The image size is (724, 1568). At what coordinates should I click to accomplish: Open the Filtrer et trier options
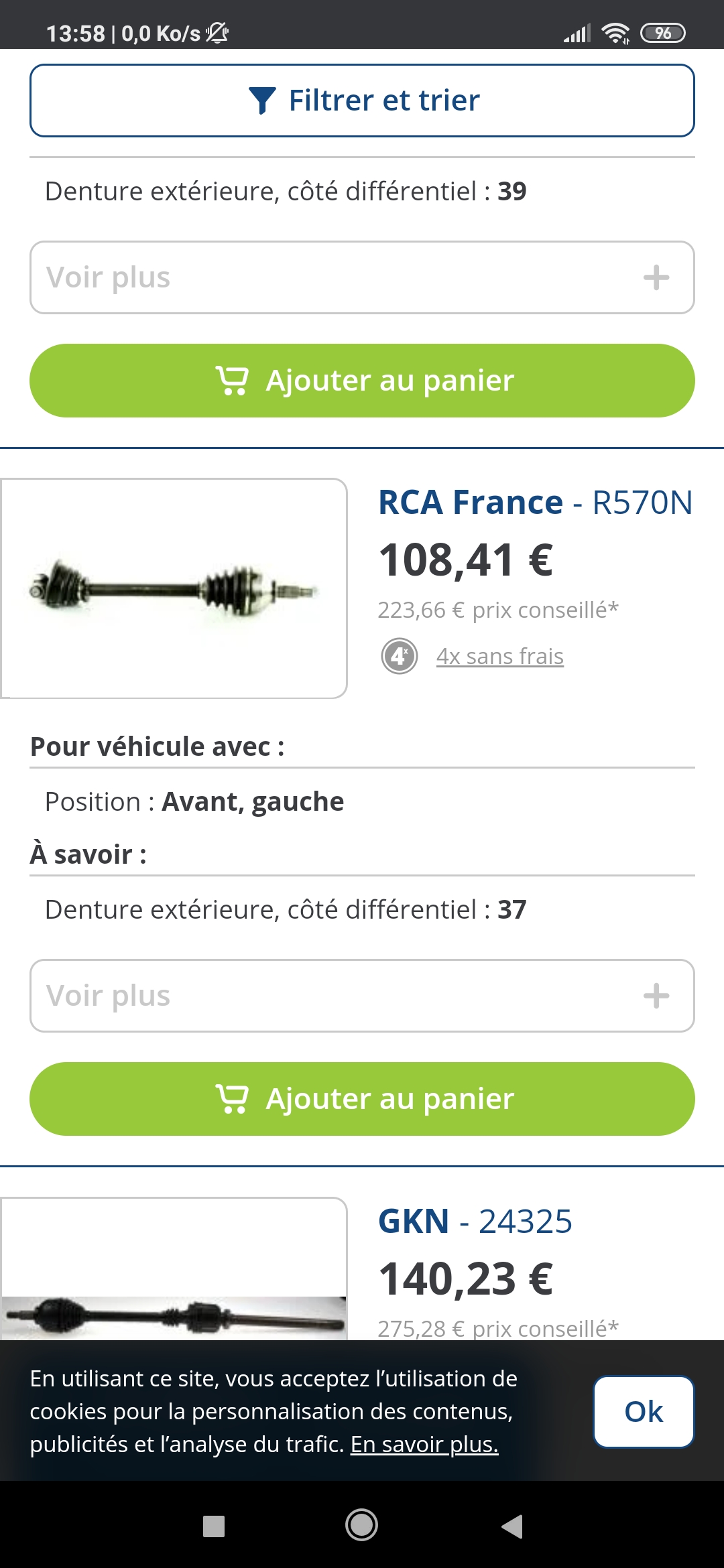tap(362, 101)
